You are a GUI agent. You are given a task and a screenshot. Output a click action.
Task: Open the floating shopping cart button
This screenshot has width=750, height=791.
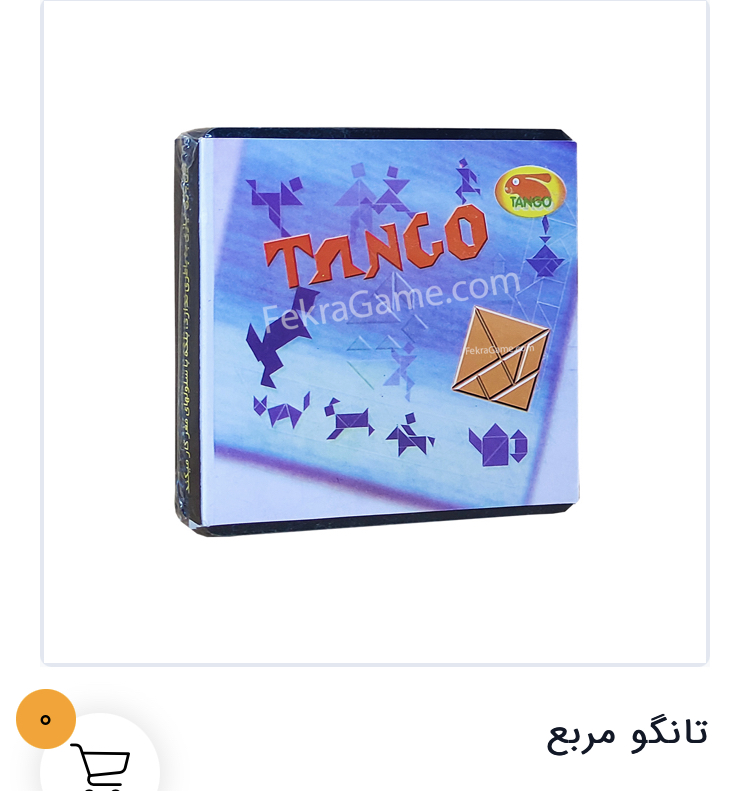[x=100, y=764]
